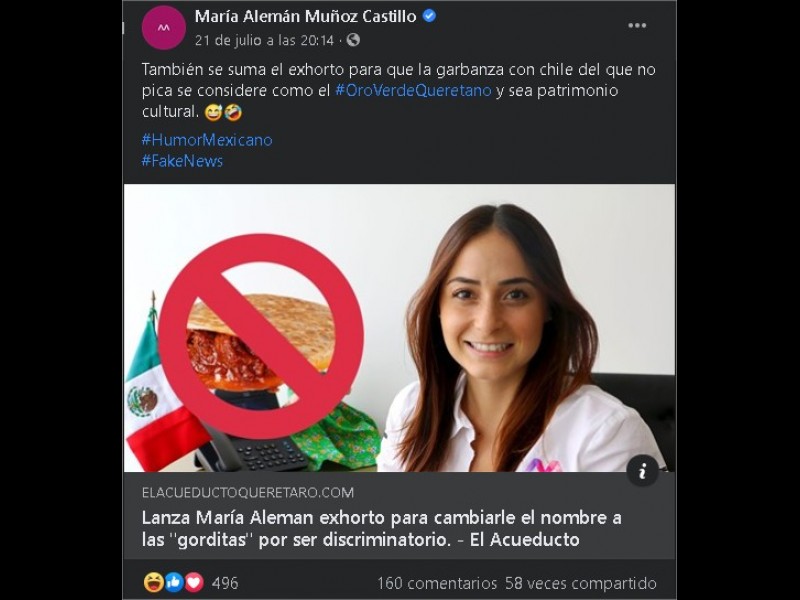Open the post's three-dot options menu
This screenshot has width=800, height=600.
(637, 27)
